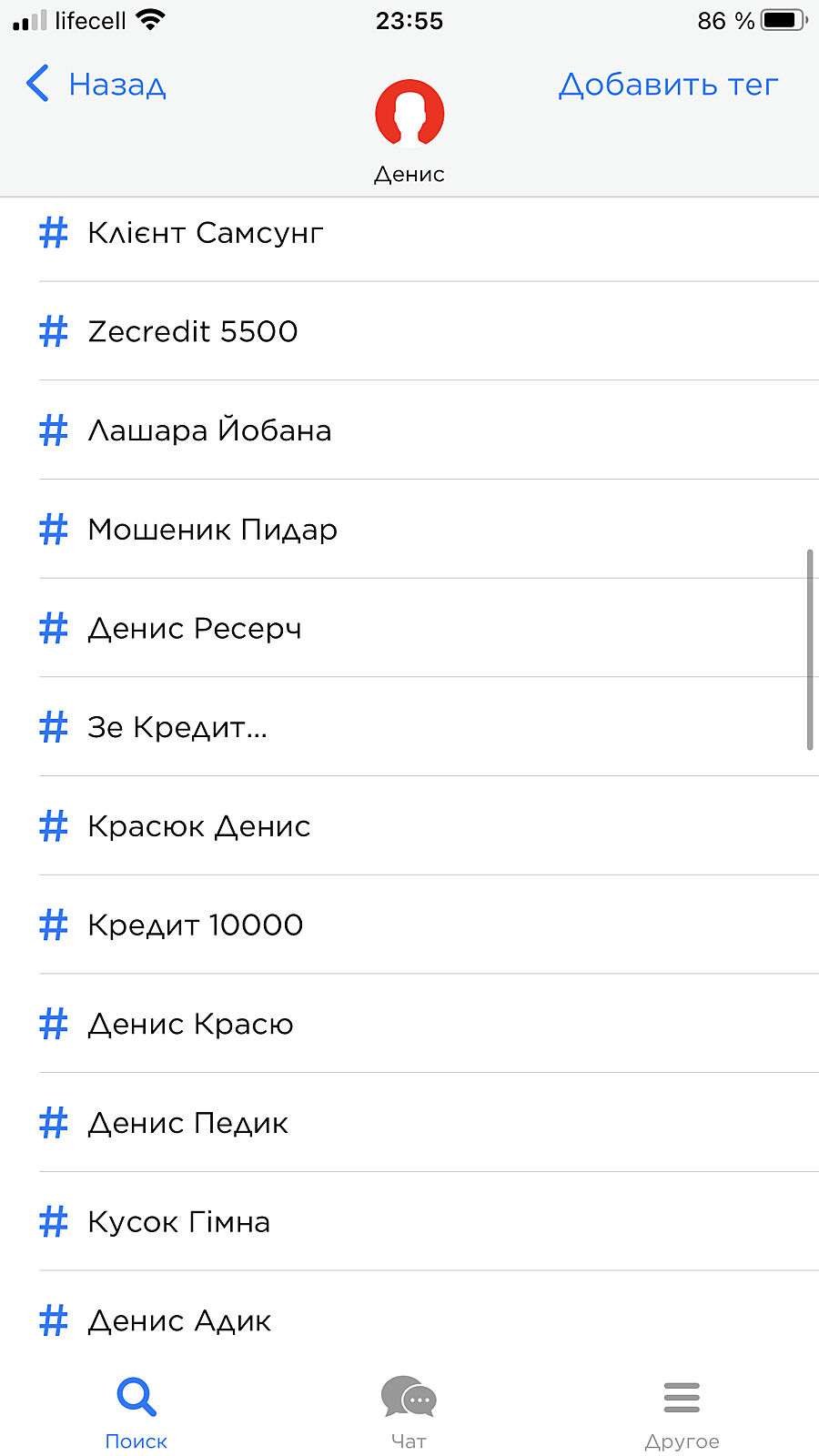
Task: Open the Зе Кредит… tag
Action: click(x=177, y=727)
